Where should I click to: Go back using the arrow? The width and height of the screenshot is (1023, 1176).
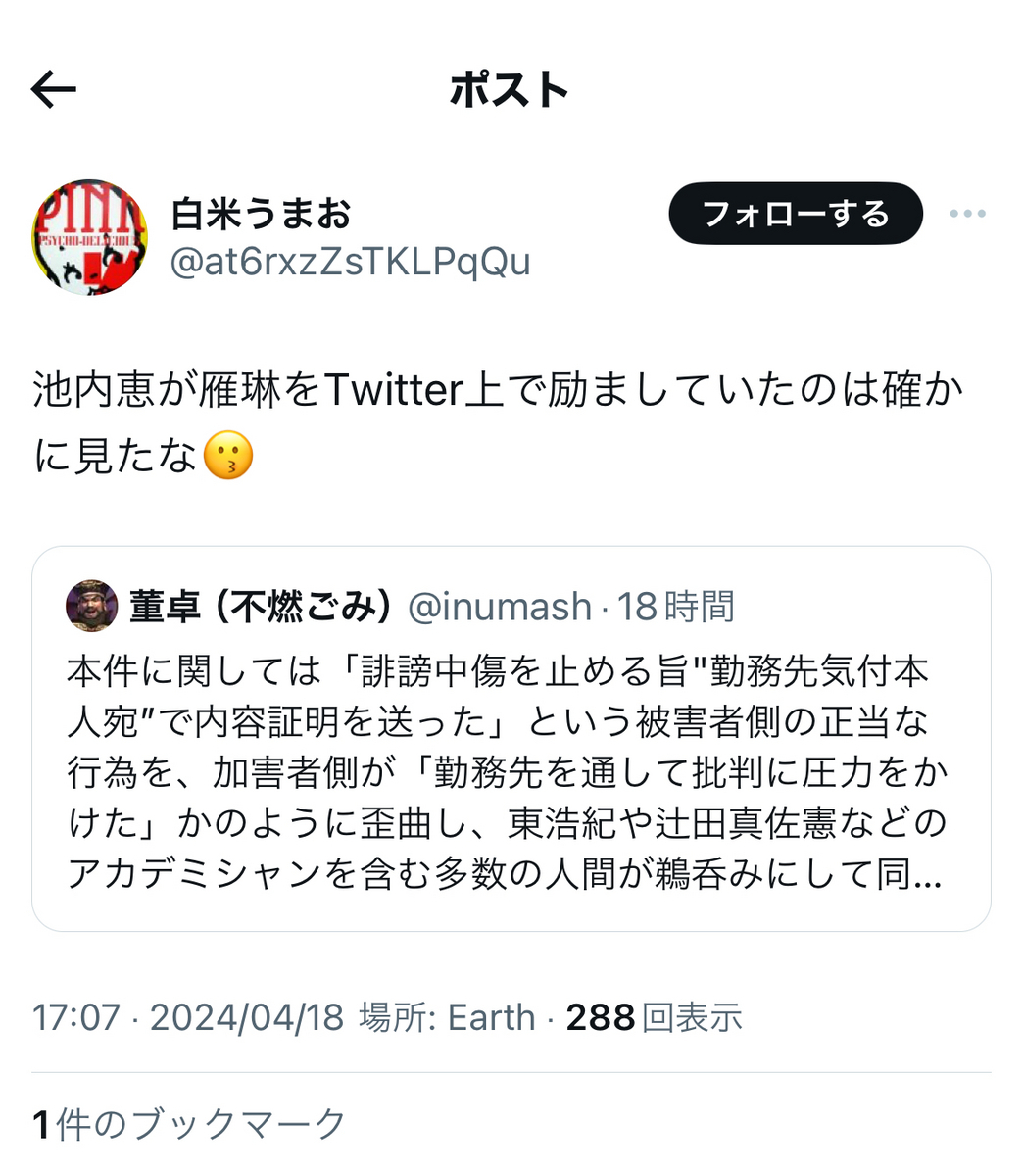(54, 90)
